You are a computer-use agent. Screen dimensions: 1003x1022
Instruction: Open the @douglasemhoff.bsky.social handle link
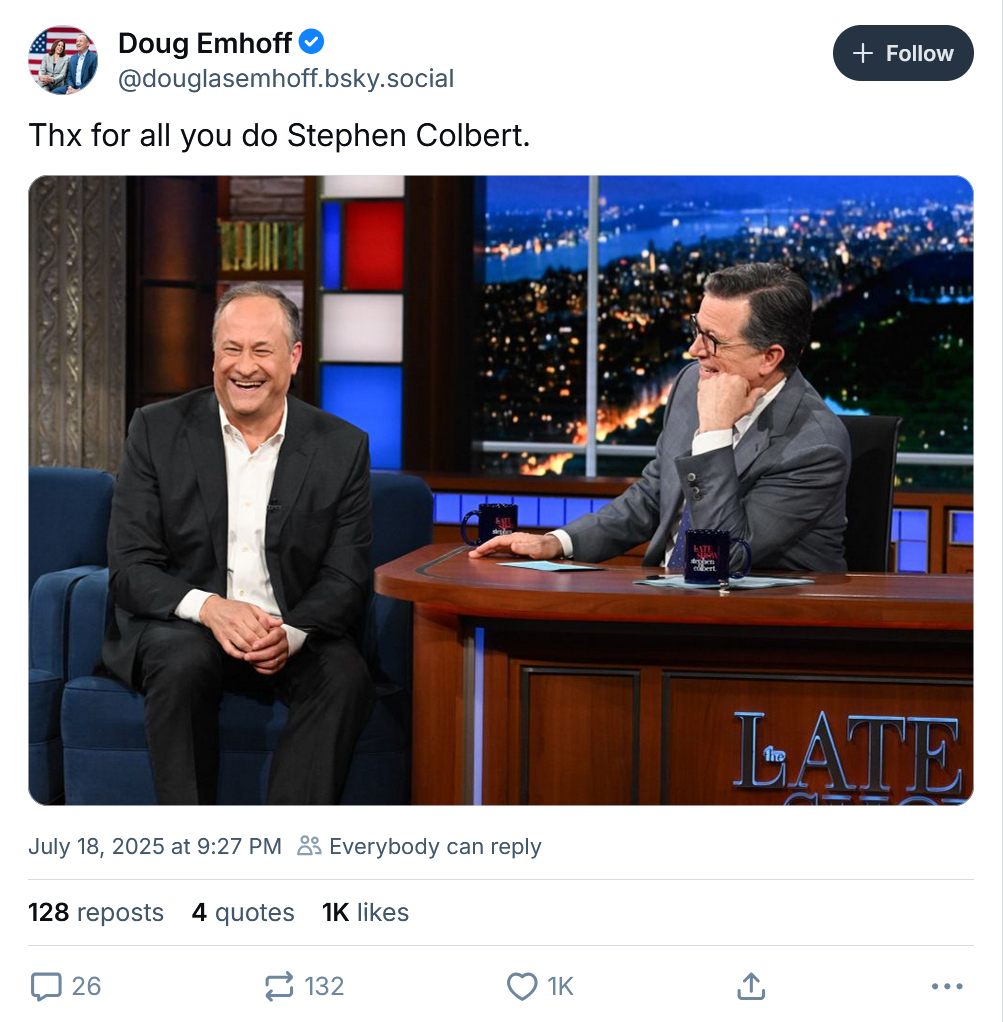286,78
